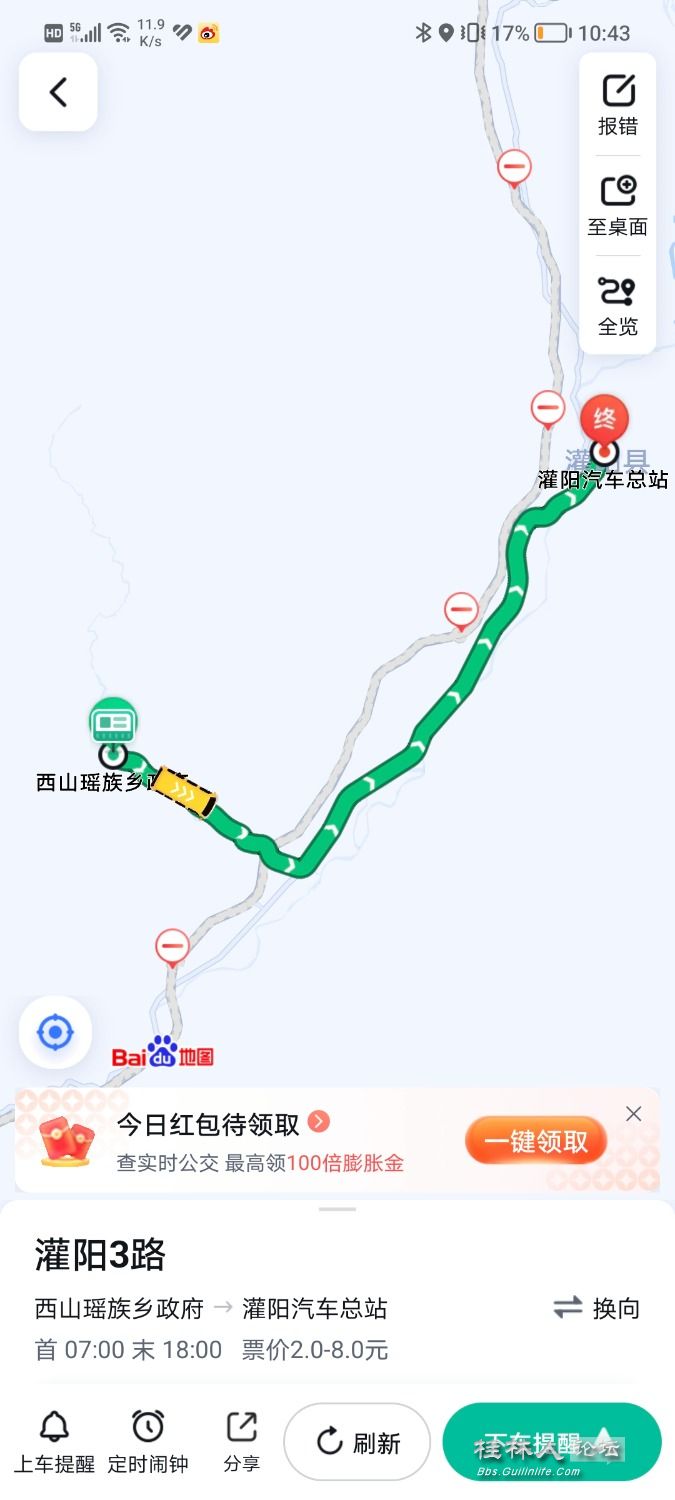The width and height of the screenshot is (675, 1500).
Task: Report an error via 报错
Action: tap(618, 105)
